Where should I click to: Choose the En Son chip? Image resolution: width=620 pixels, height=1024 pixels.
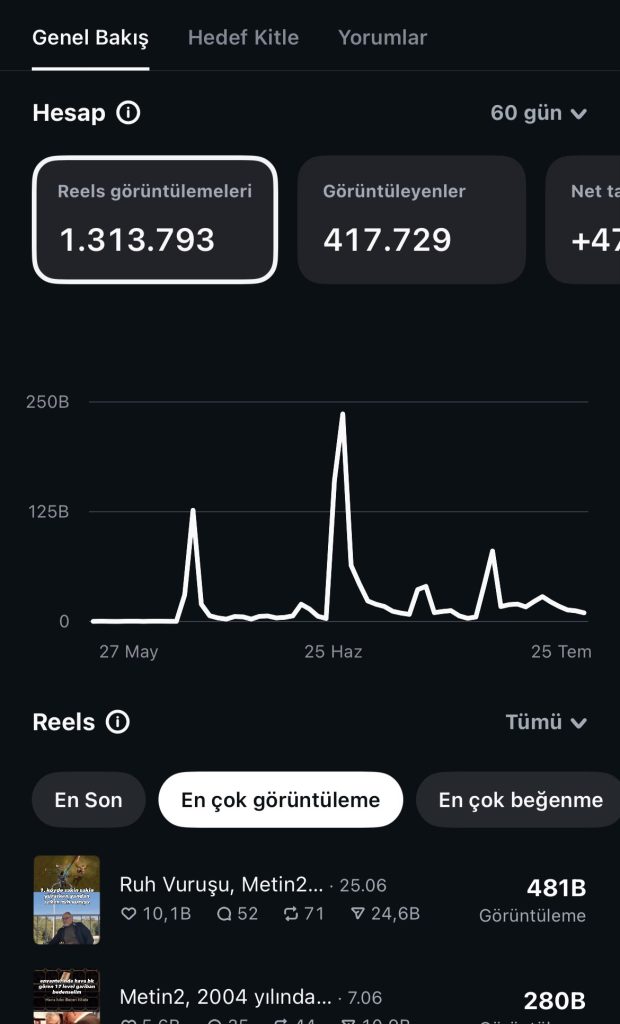pos(89,799)
